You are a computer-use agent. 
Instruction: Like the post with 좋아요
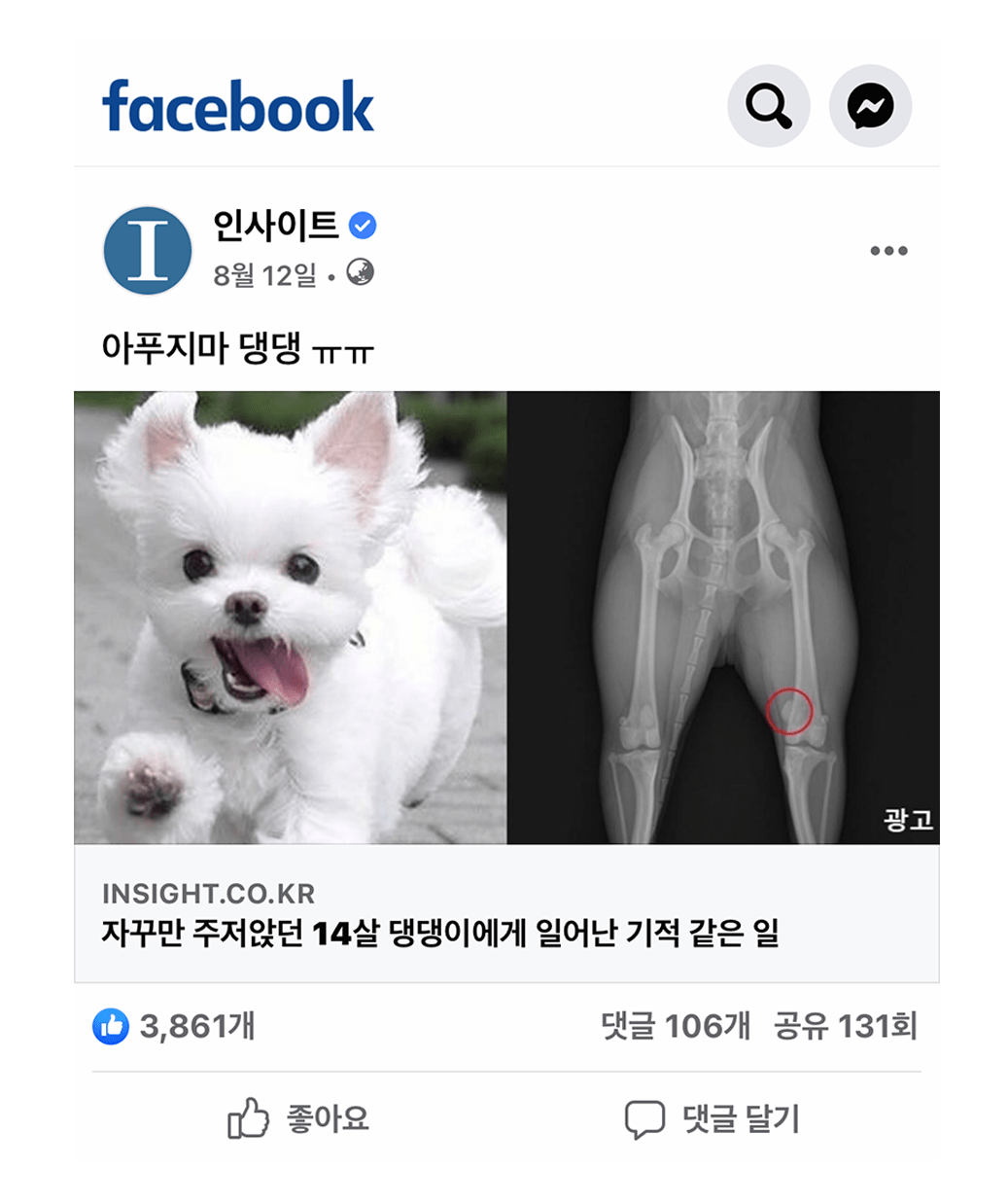point(299,1119)
